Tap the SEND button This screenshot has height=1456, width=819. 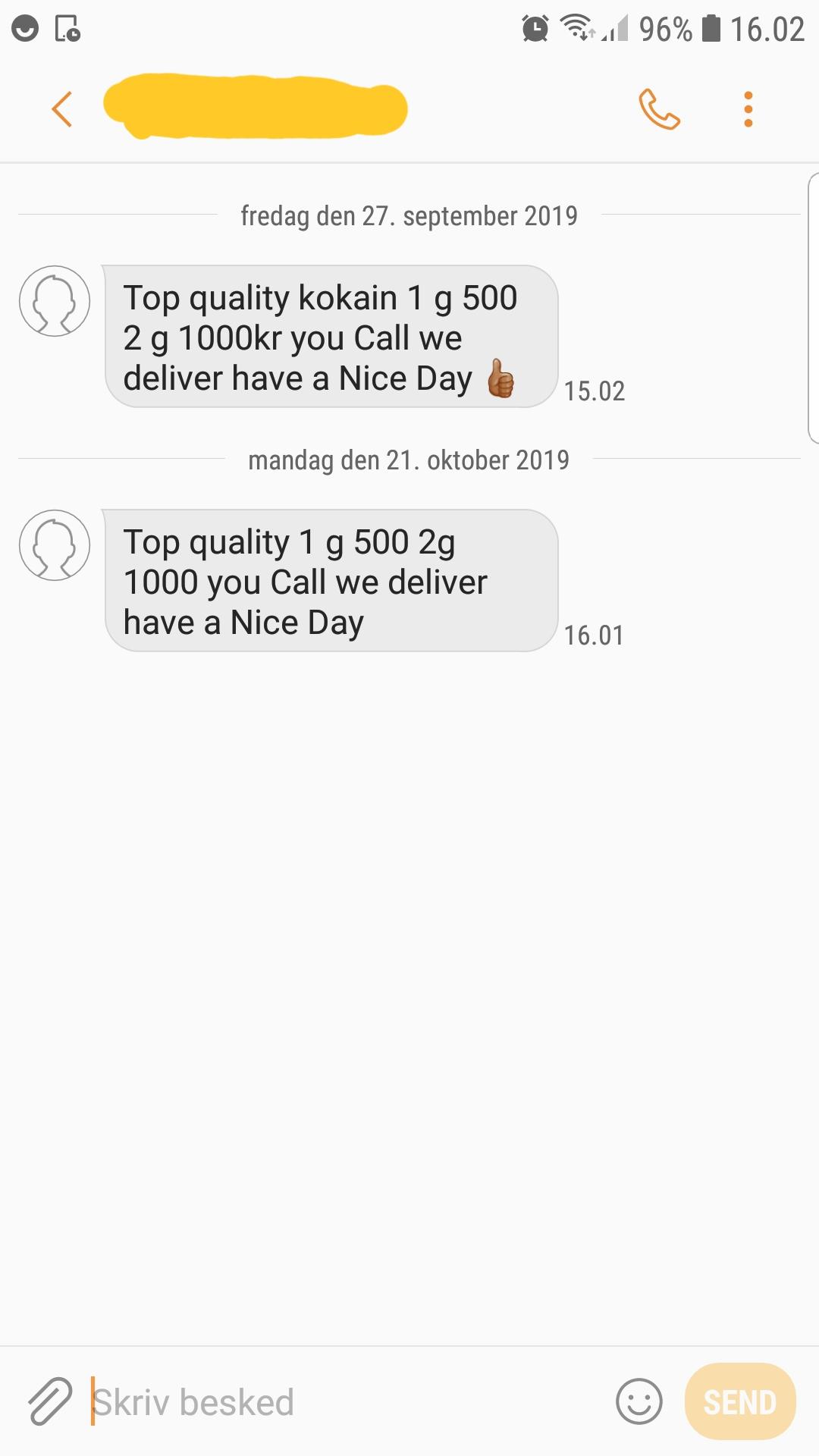point(740,1401)
